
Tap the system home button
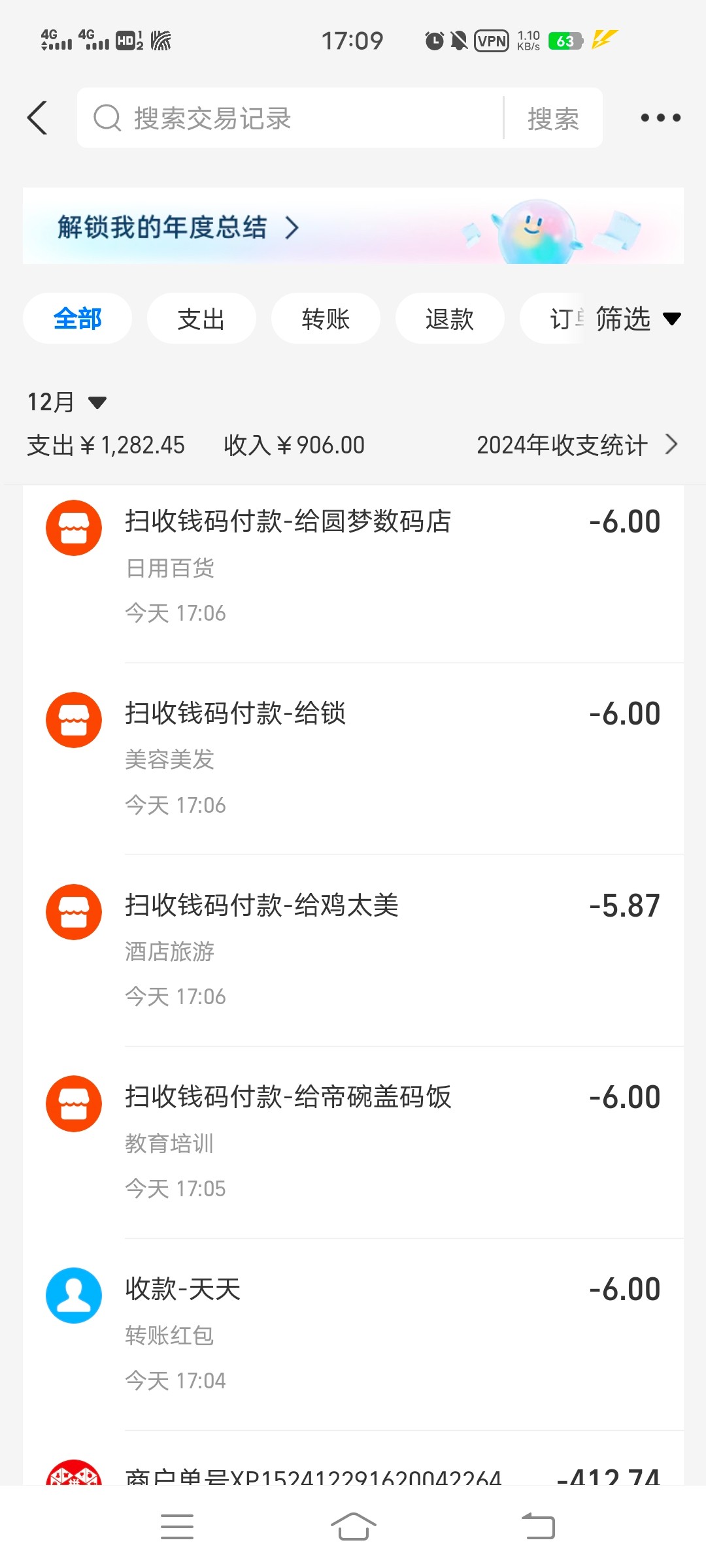point(353,1527)
